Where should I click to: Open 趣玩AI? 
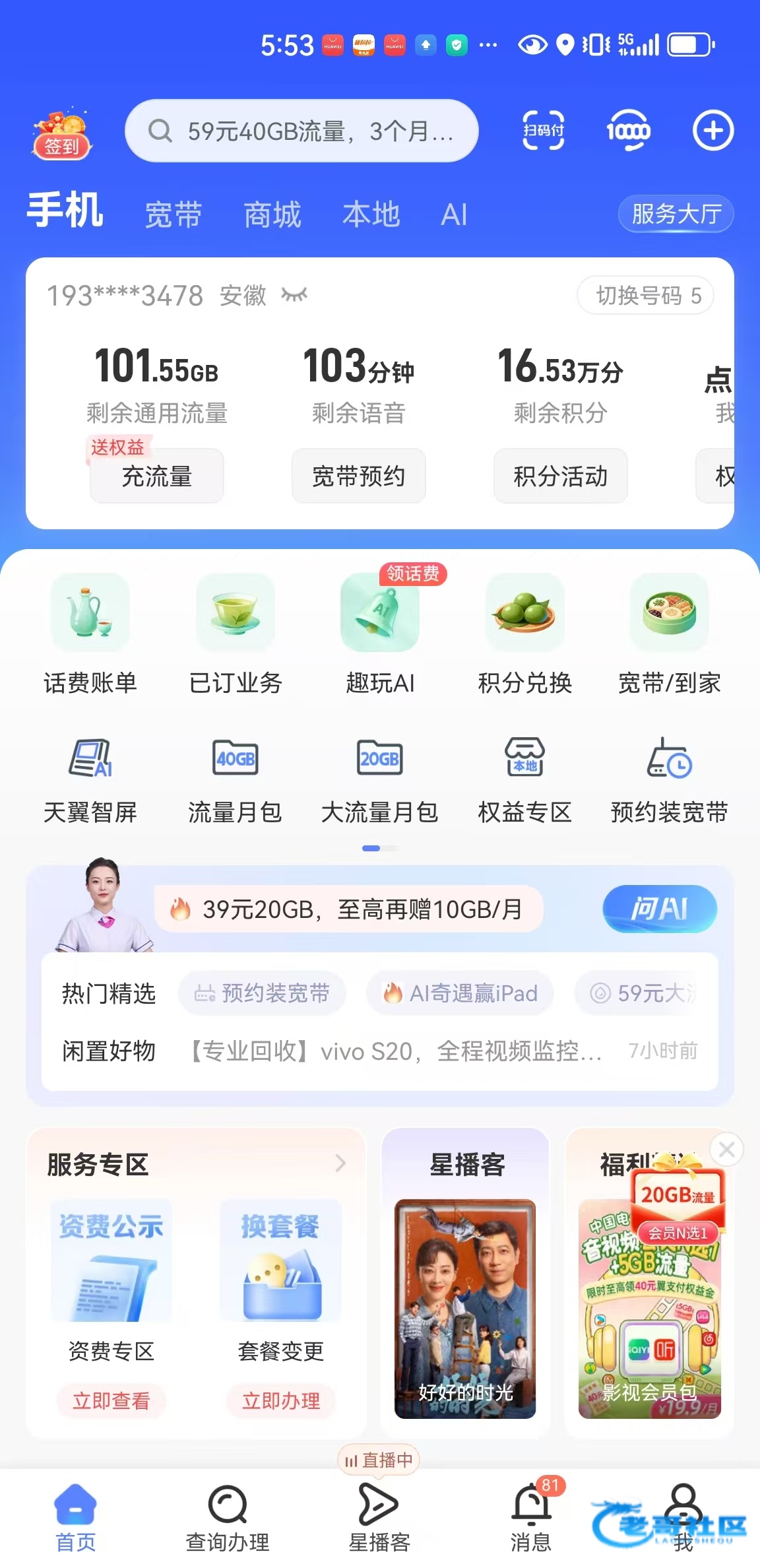380,634
